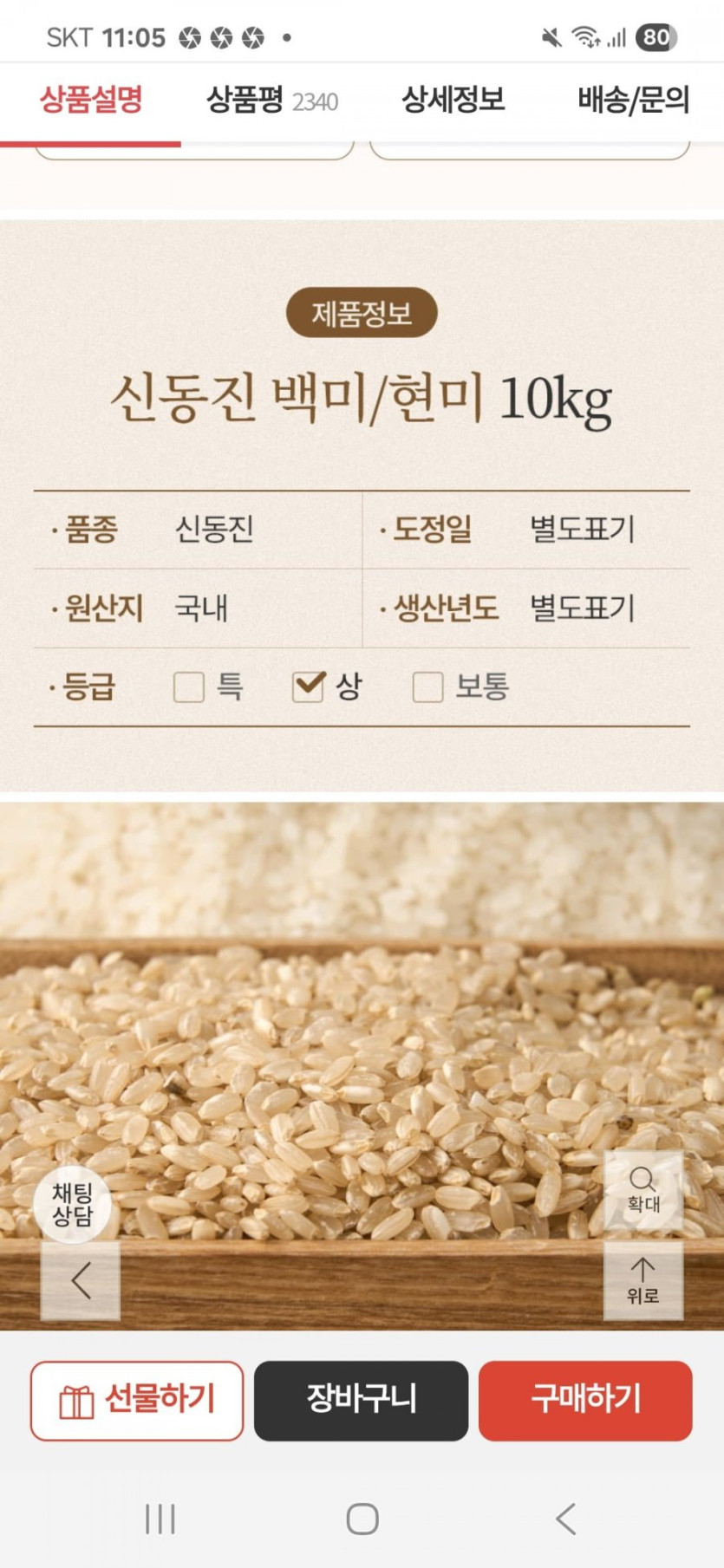Send as gift with 선물하기
The height and width of the screenshot is (1568, 724).
tap(137, 1400)
